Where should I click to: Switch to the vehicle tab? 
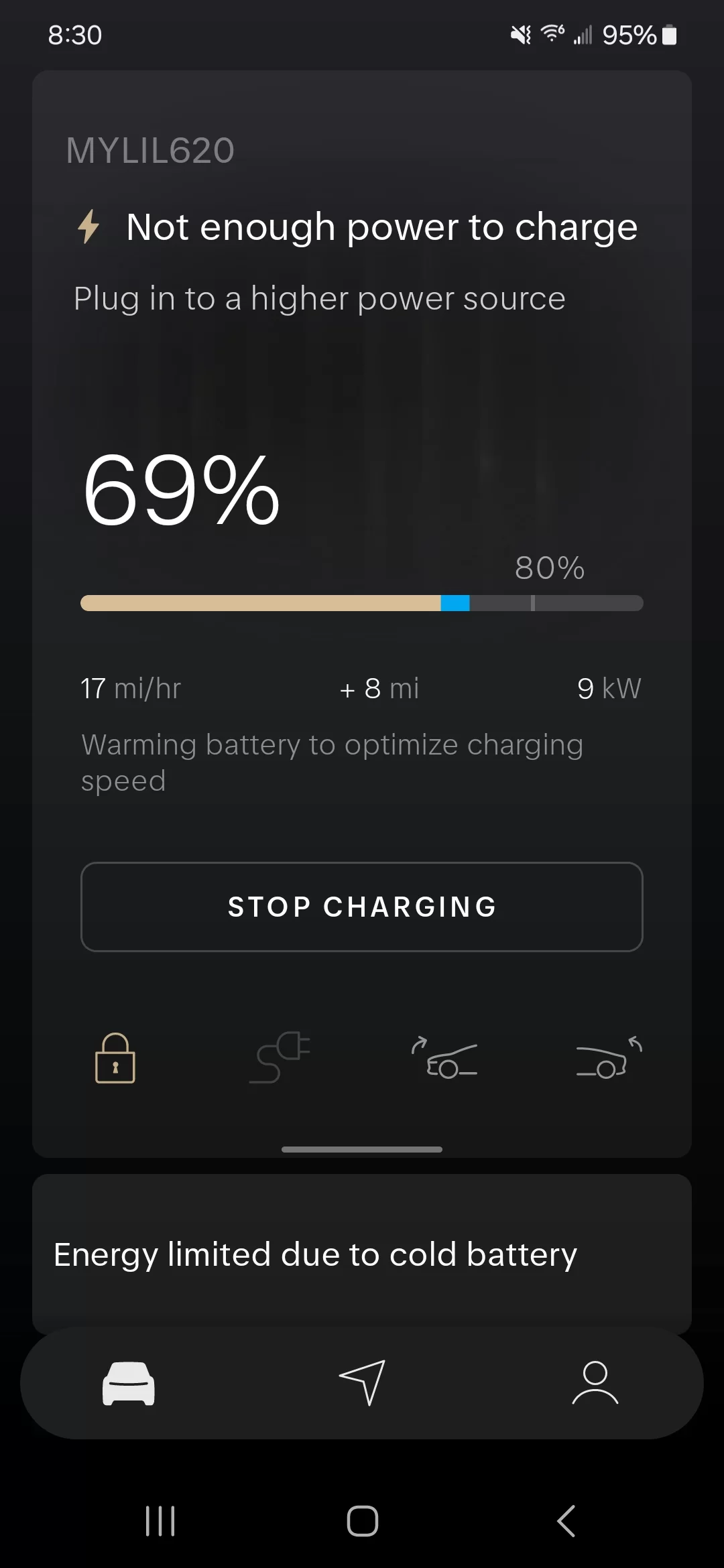(129, 1383)
